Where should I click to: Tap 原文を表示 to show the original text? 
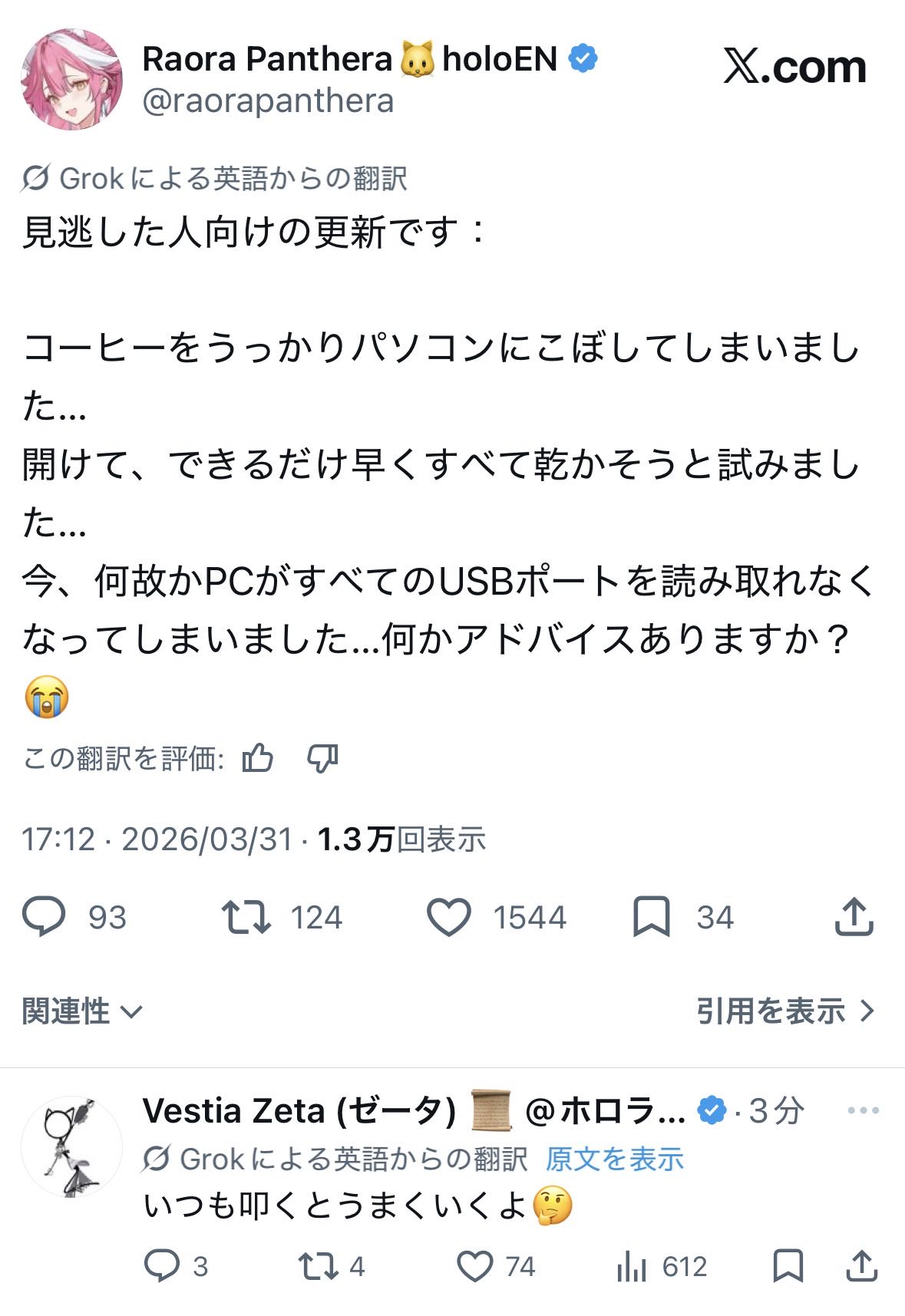point(614,1159)
